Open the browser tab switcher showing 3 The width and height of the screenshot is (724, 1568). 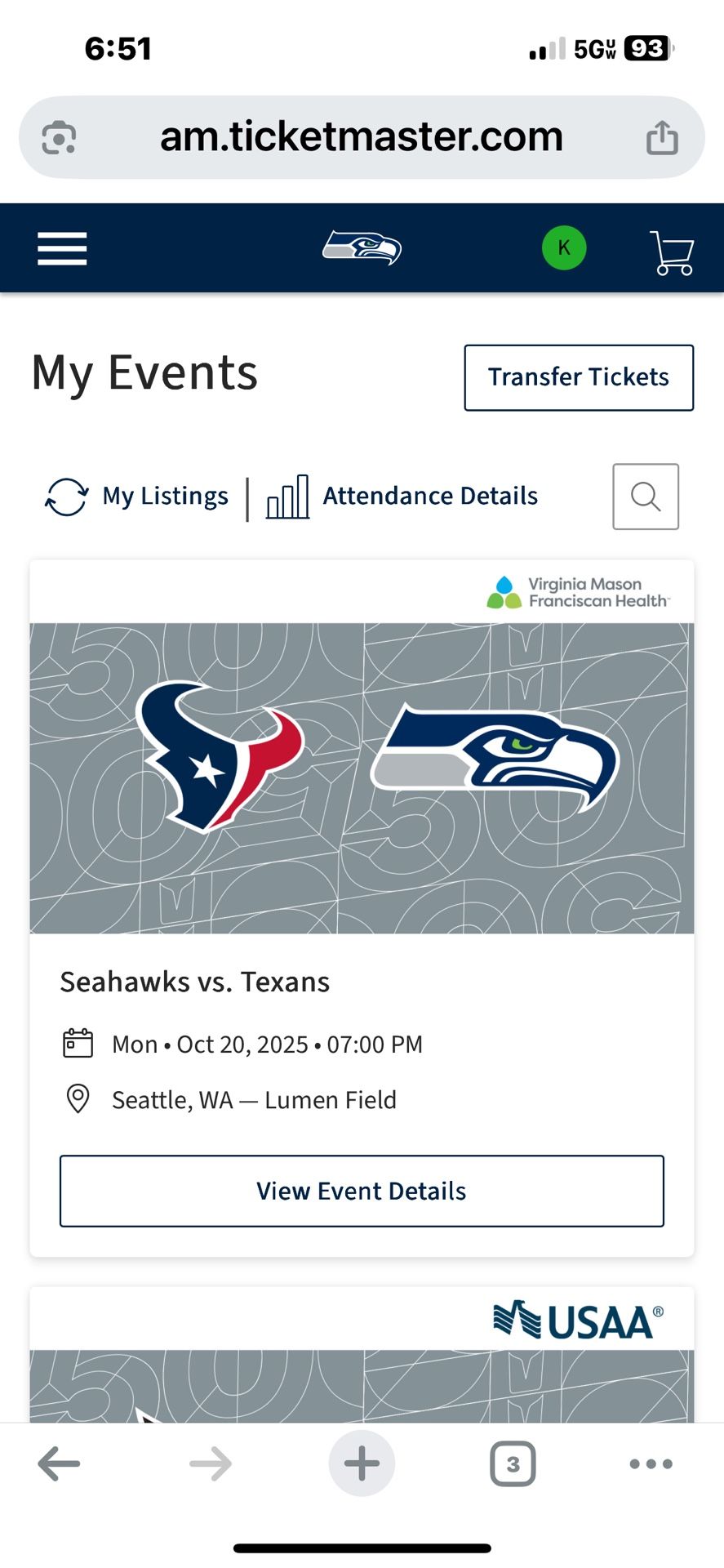513,1463
